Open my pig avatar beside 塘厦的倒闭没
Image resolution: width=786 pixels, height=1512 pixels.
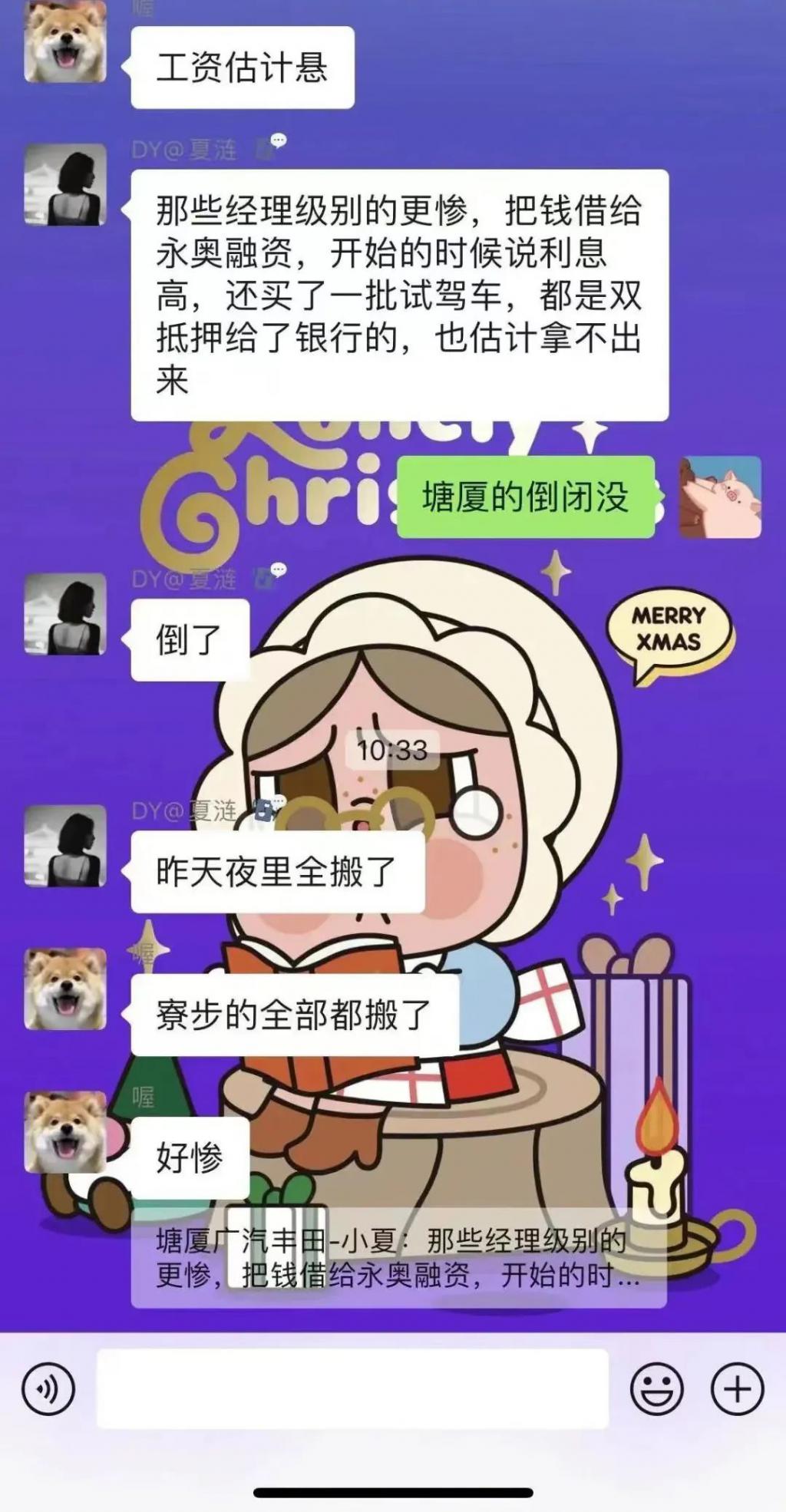[720, 497]
